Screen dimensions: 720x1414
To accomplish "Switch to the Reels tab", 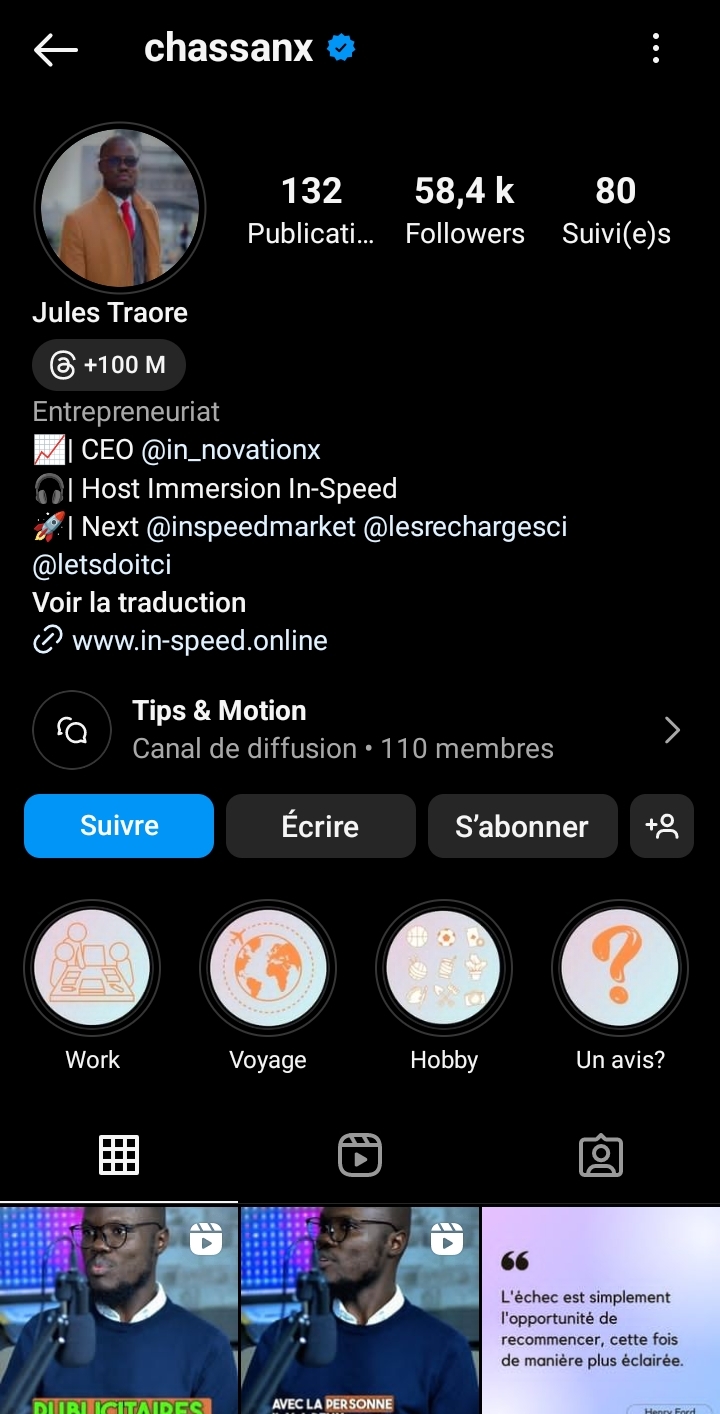I will pos(360,1156).
